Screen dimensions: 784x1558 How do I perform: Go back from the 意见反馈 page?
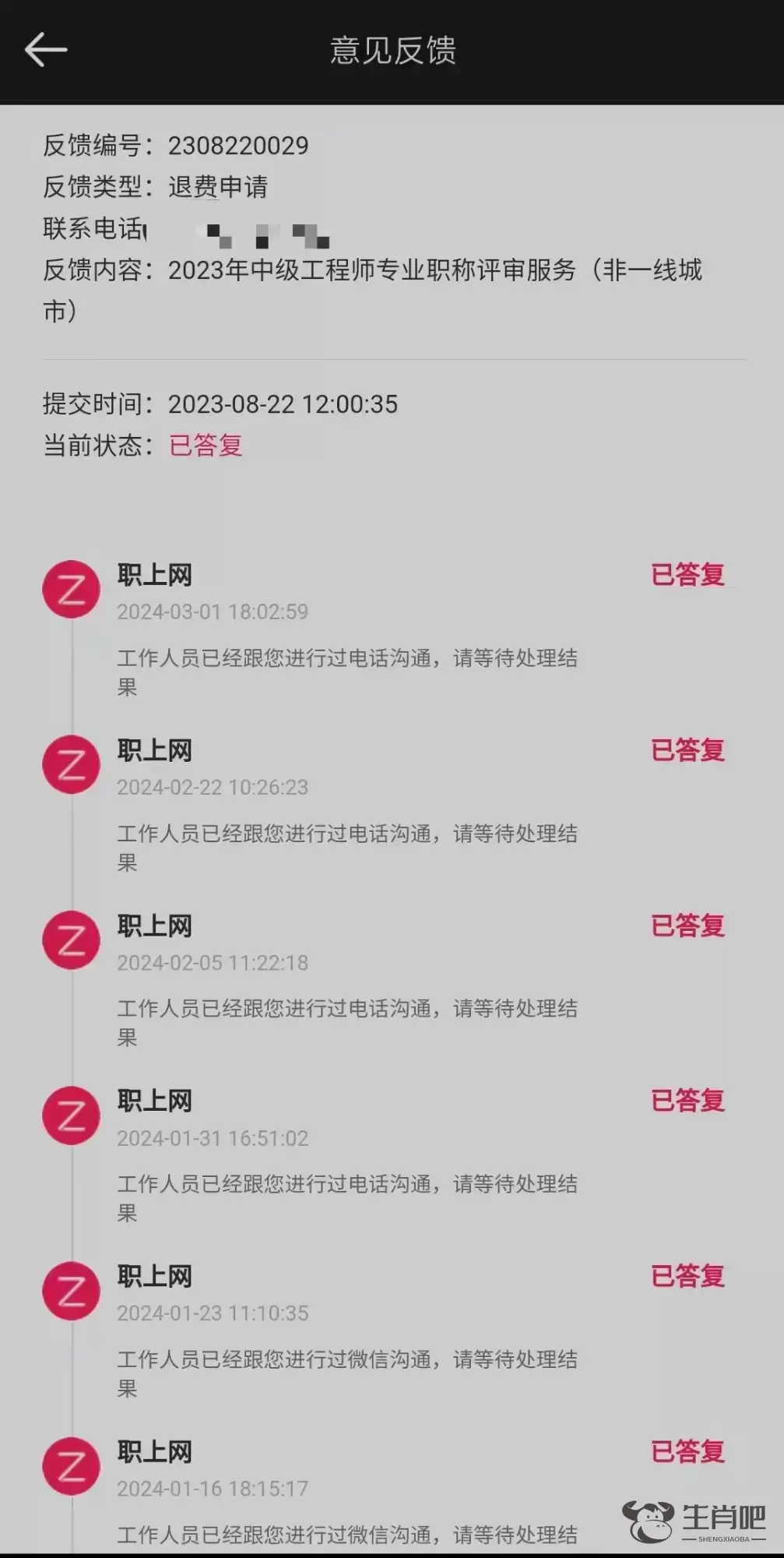click(x=45, y=50)
